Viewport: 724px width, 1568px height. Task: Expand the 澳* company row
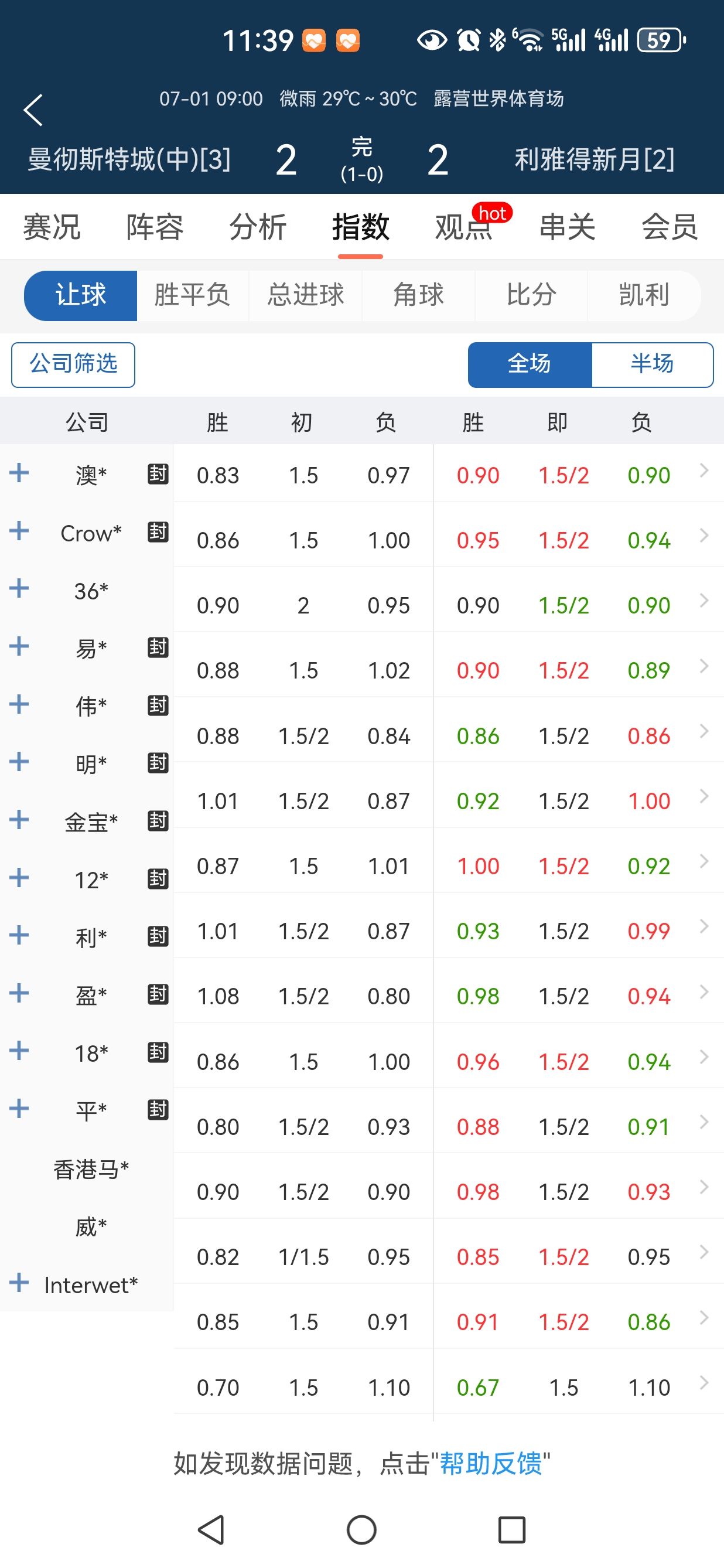(19, 472)
